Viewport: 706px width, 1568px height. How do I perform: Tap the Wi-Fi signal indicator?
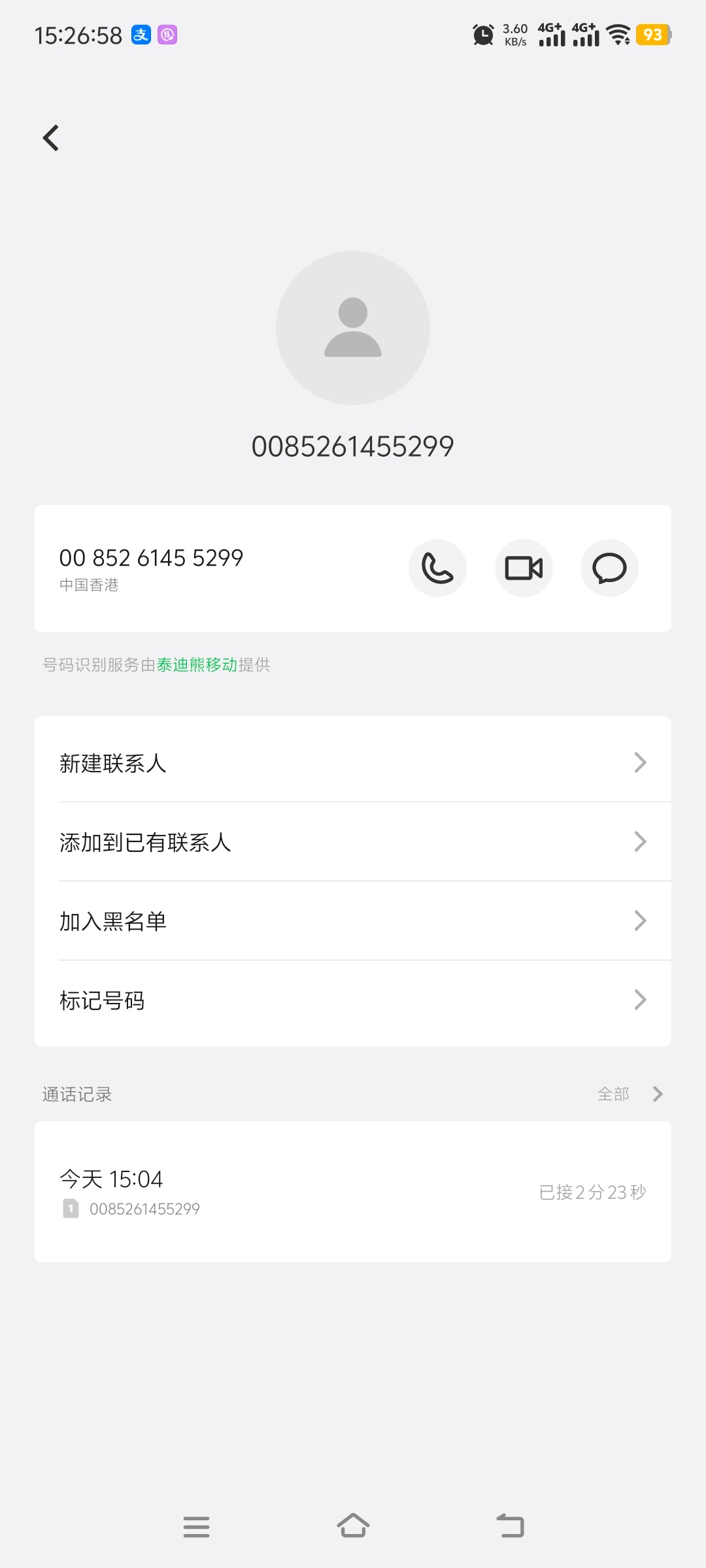click(616, 35)
